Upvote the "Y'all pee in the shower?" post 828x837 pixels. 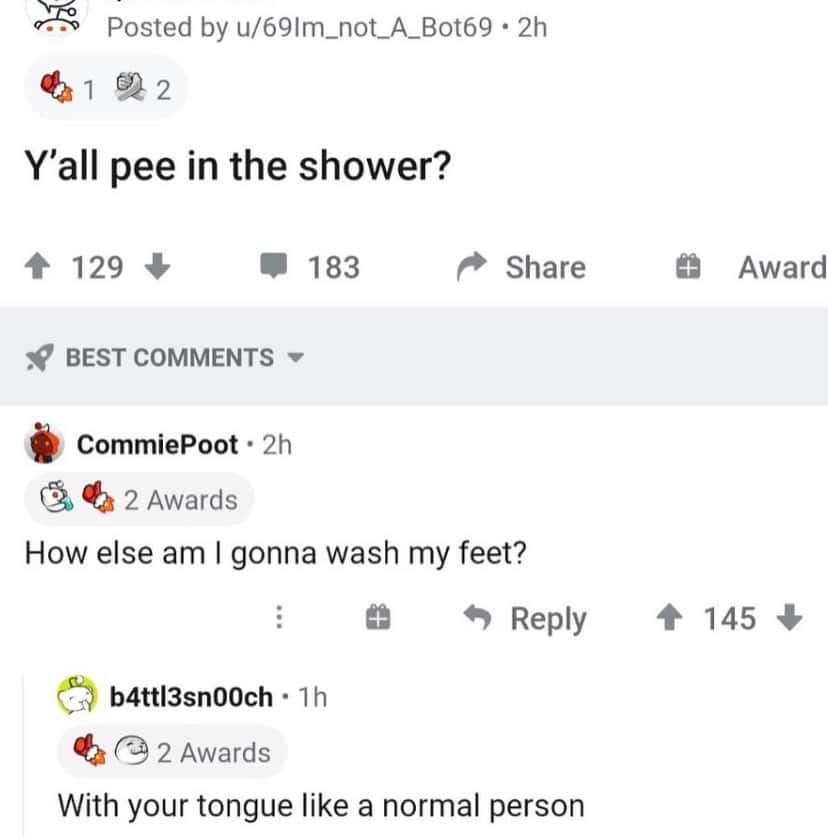[x=40, y=267]
